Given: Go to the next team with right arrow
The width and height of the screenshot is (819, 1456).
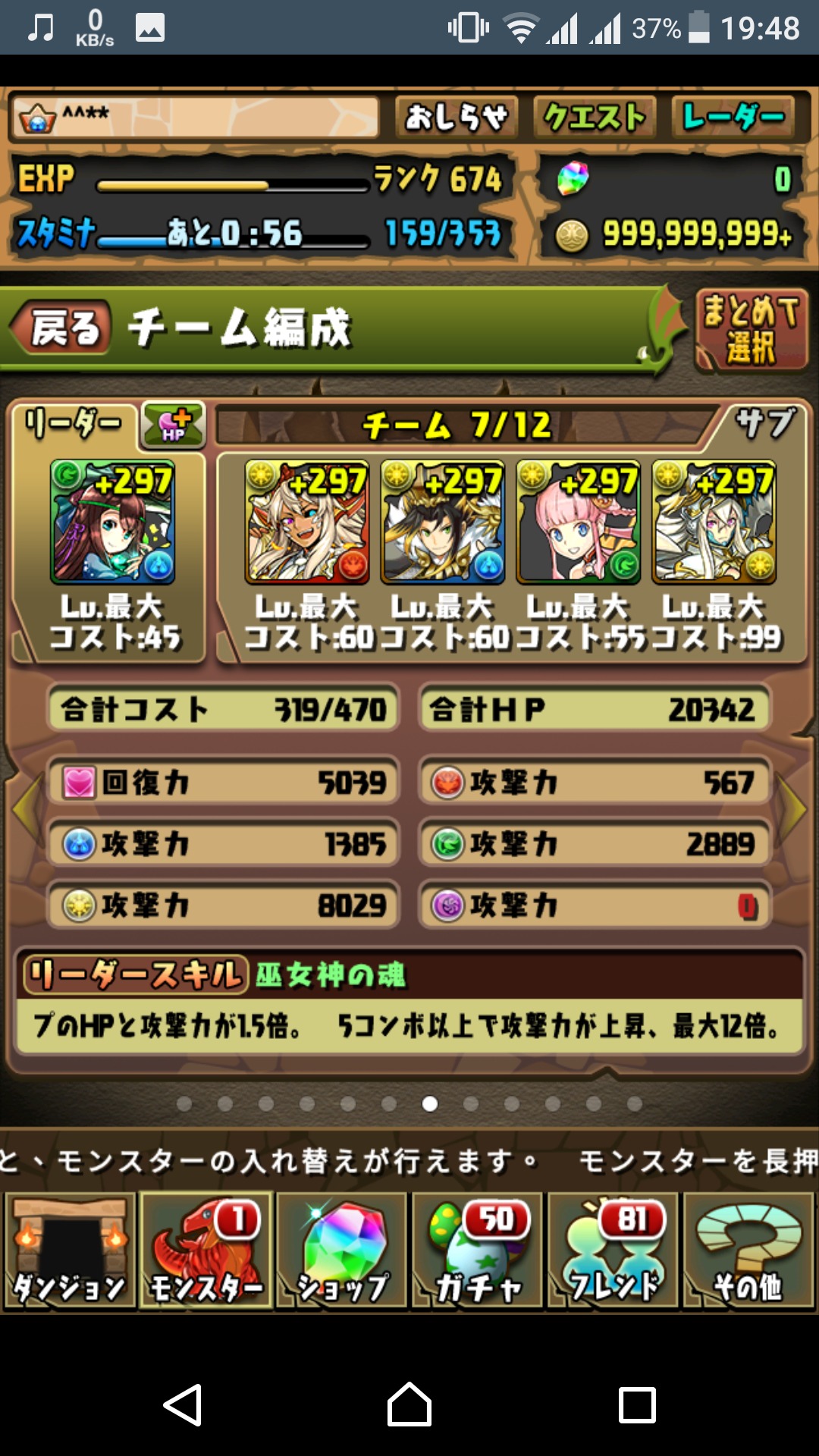Looking at the screenshot, I should (x=796, y=808).
